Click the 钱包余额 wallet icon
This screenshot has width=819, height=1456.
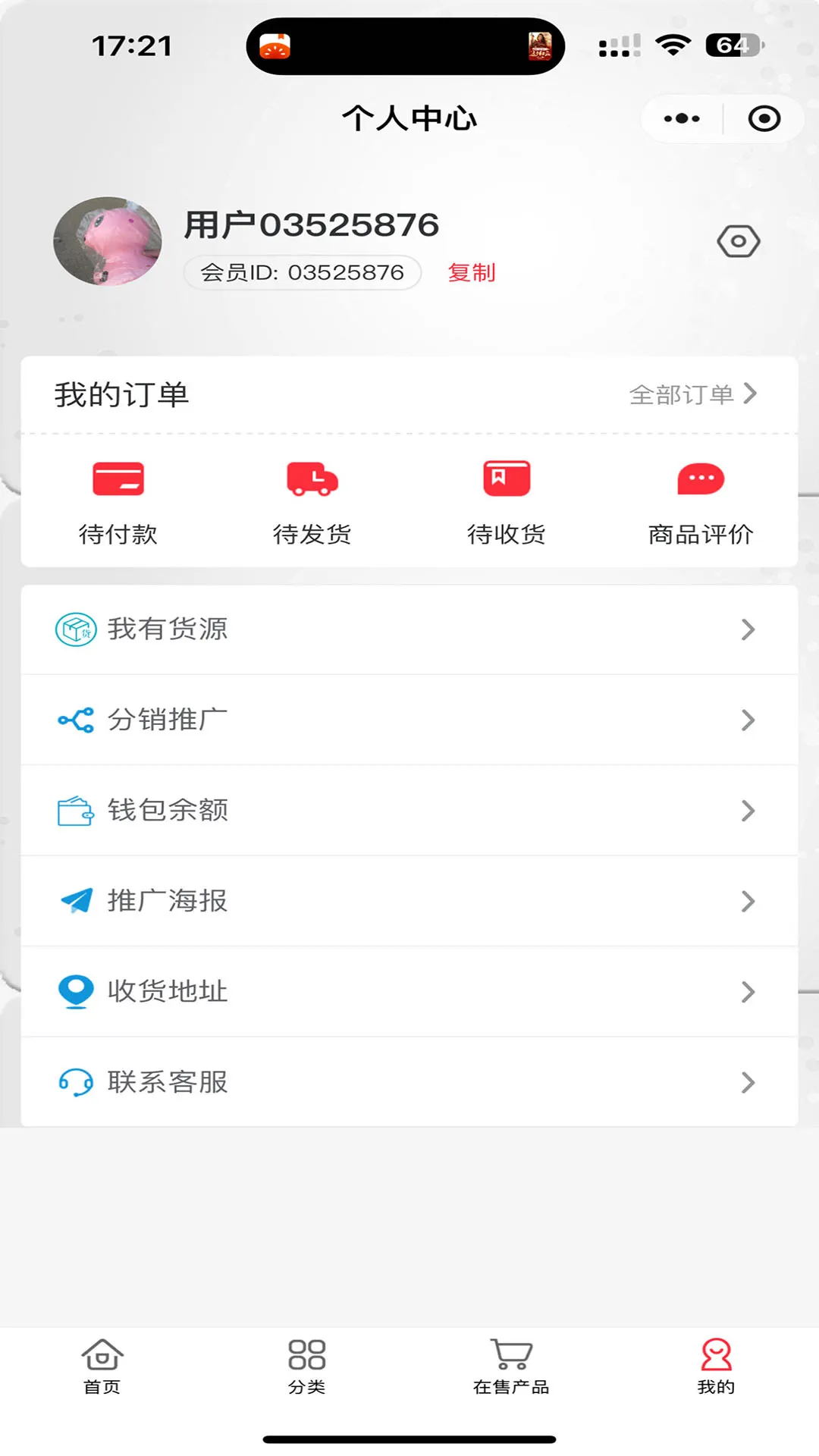[74, 810]
